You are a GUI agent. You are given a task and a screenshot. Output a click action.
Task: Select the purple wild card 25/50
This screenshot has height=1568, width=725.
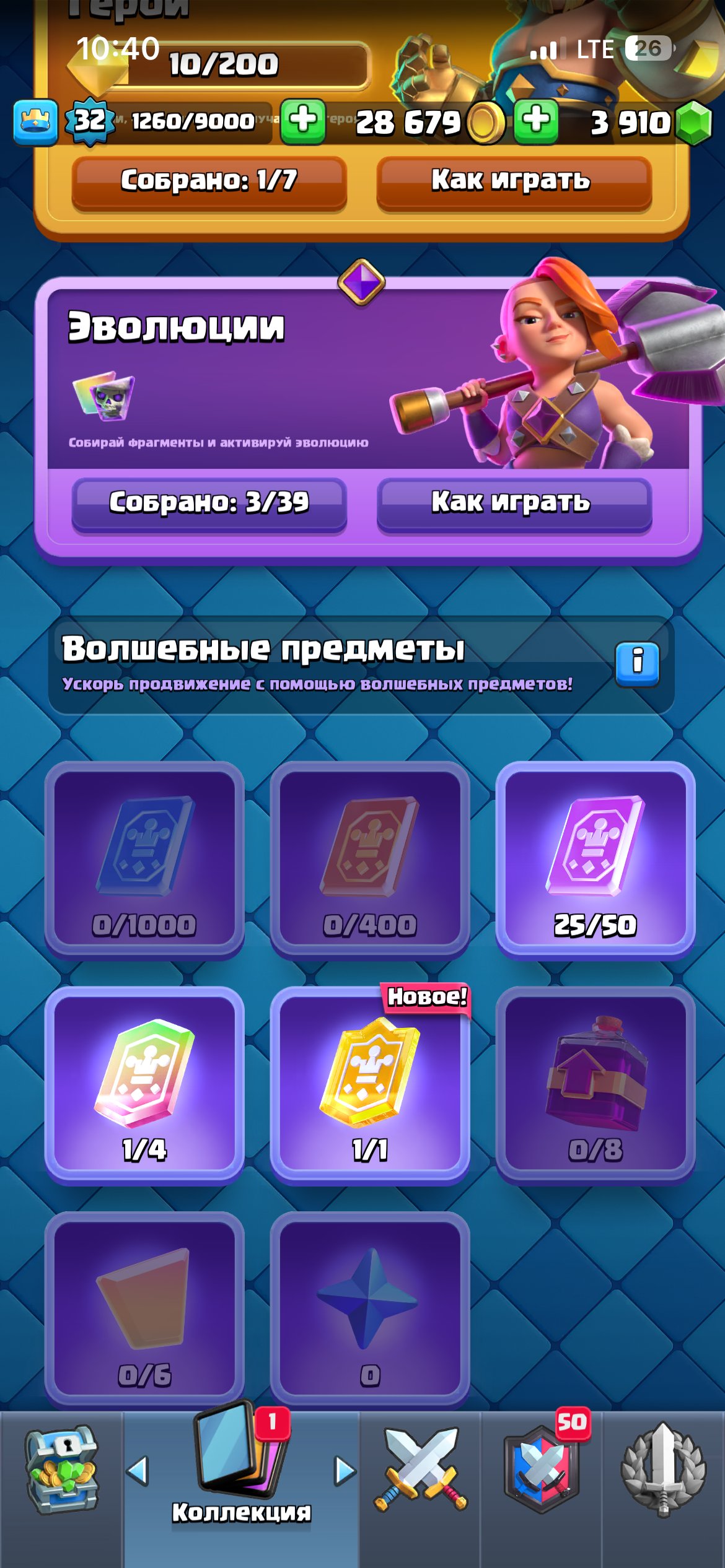[x=595, y=859]
